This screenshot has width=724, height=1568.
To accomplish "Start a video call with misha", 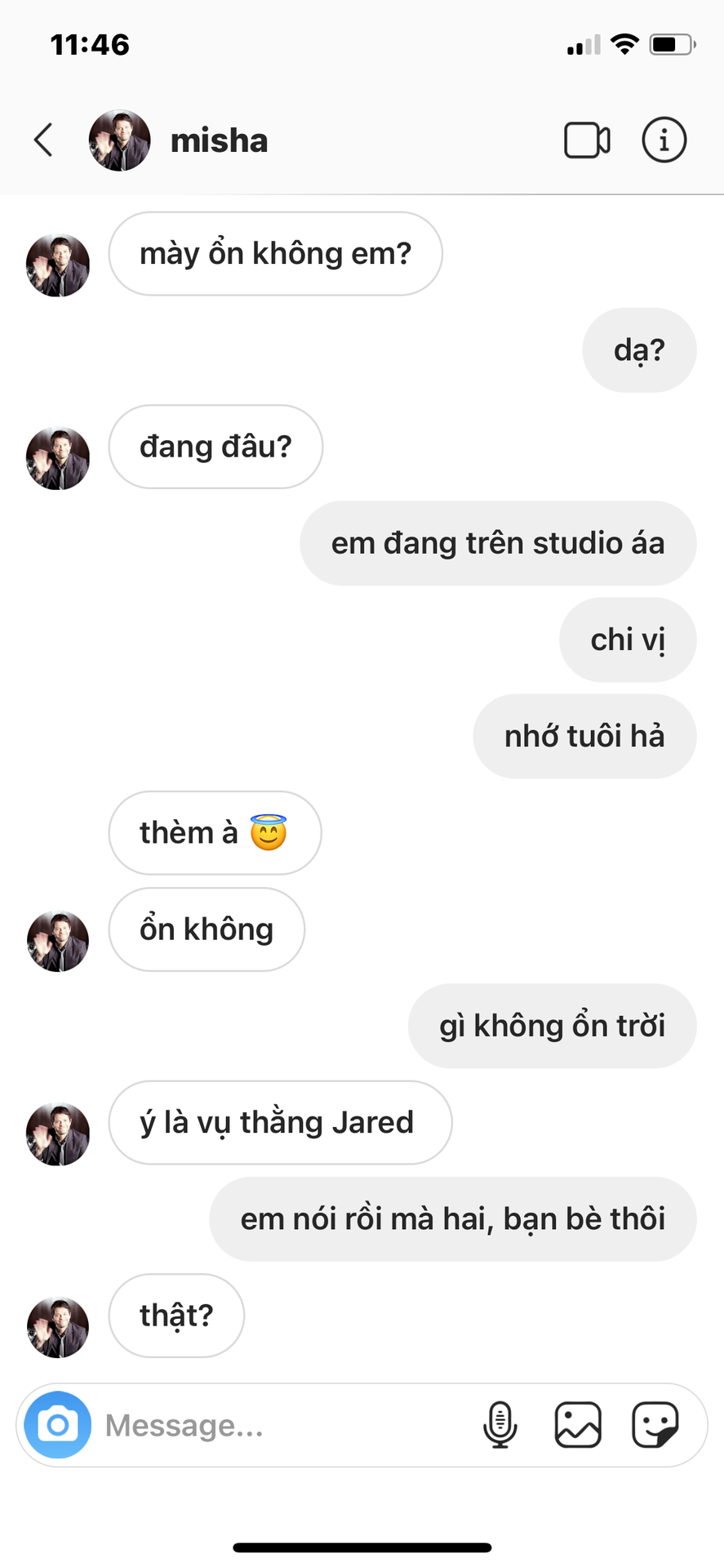I will coord(587,140).
